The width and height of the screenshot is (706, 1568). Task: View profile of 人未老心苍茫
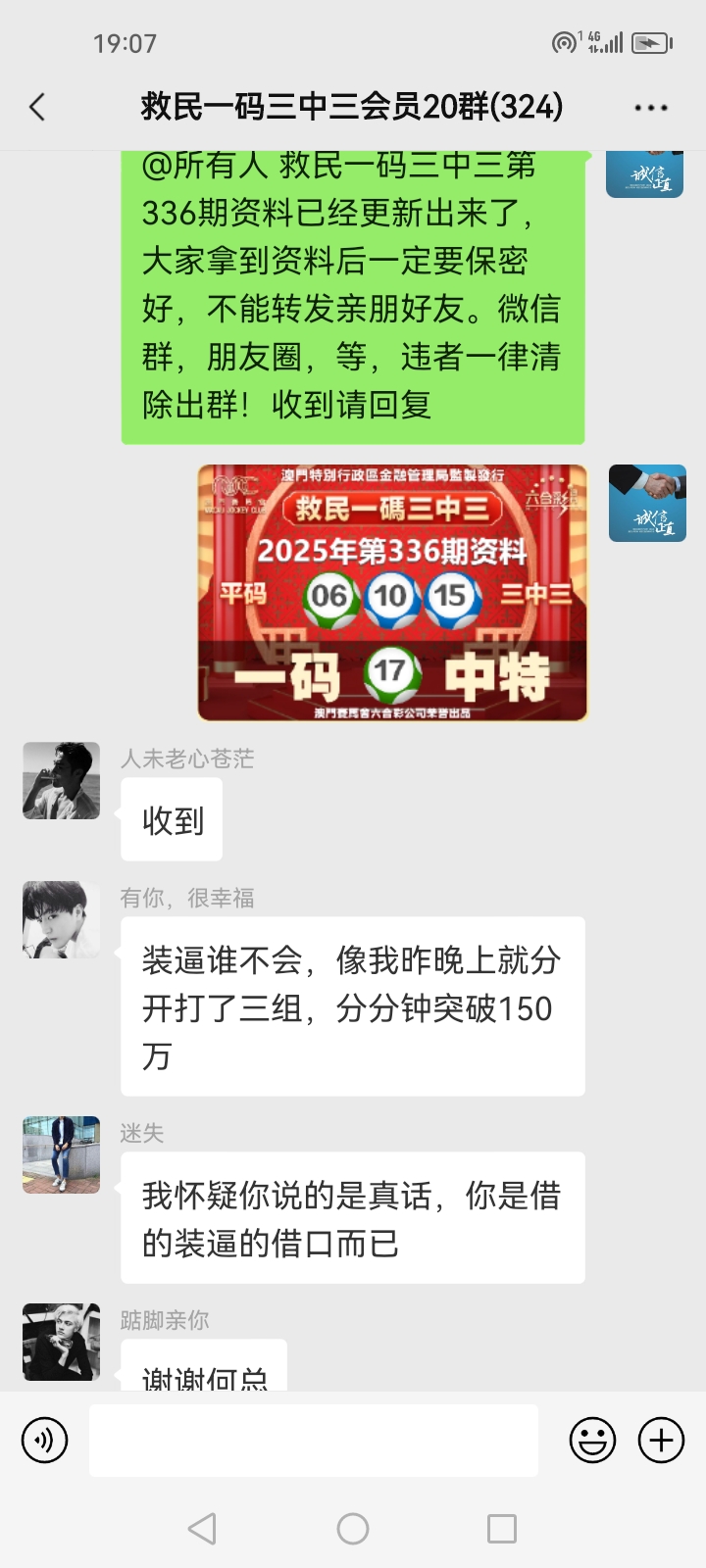[x=62, y=780]
